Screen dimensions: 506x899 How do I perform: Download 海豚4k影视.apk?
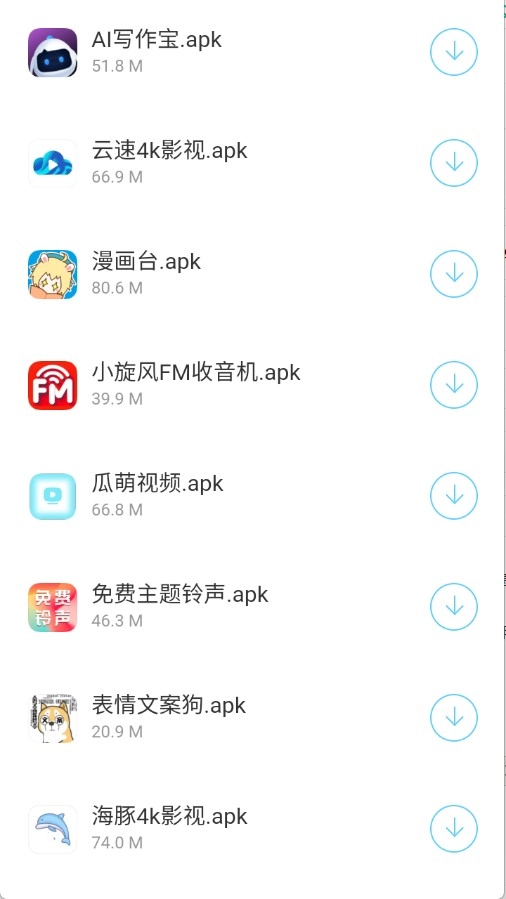pos(454,828)
